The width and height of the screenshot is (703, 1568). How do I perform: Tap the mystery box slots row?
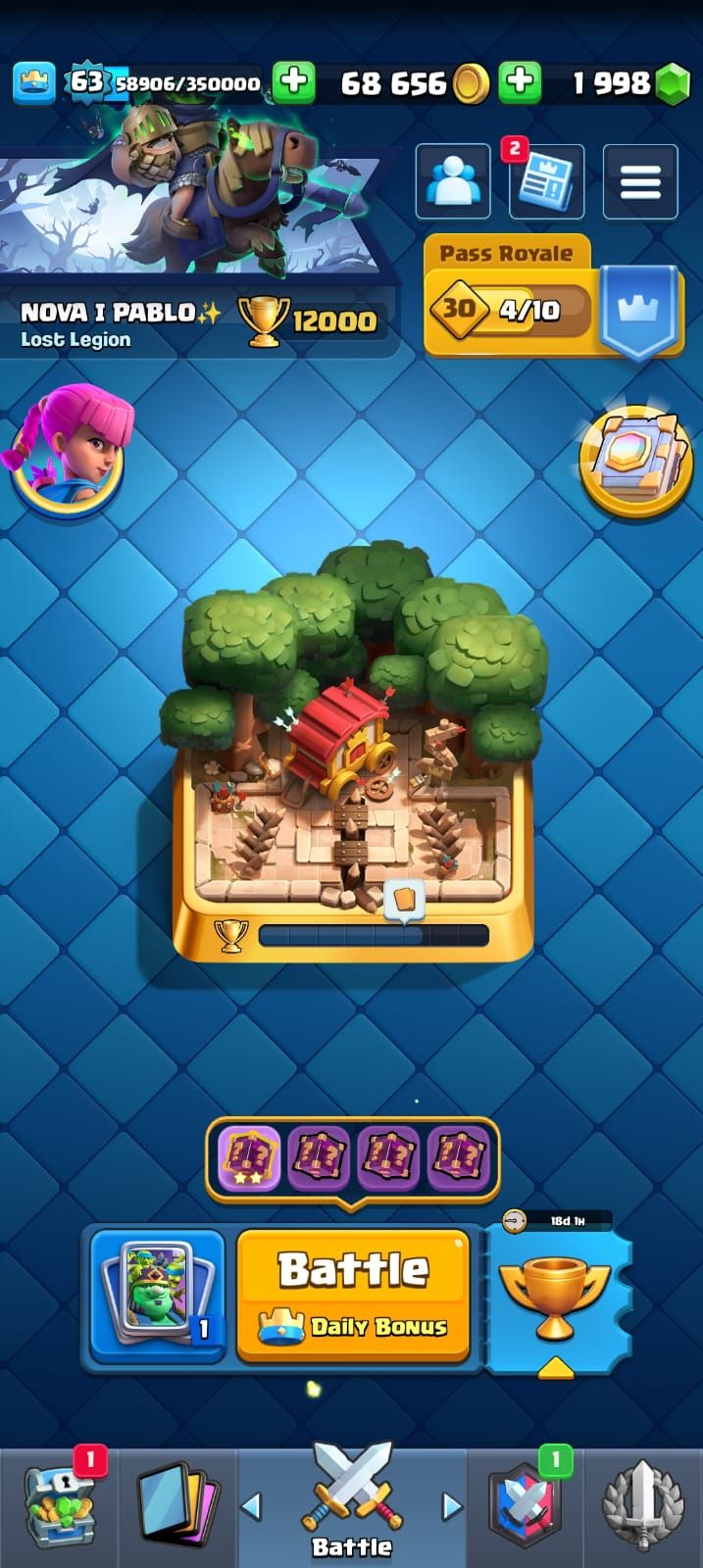(353, 1159)
